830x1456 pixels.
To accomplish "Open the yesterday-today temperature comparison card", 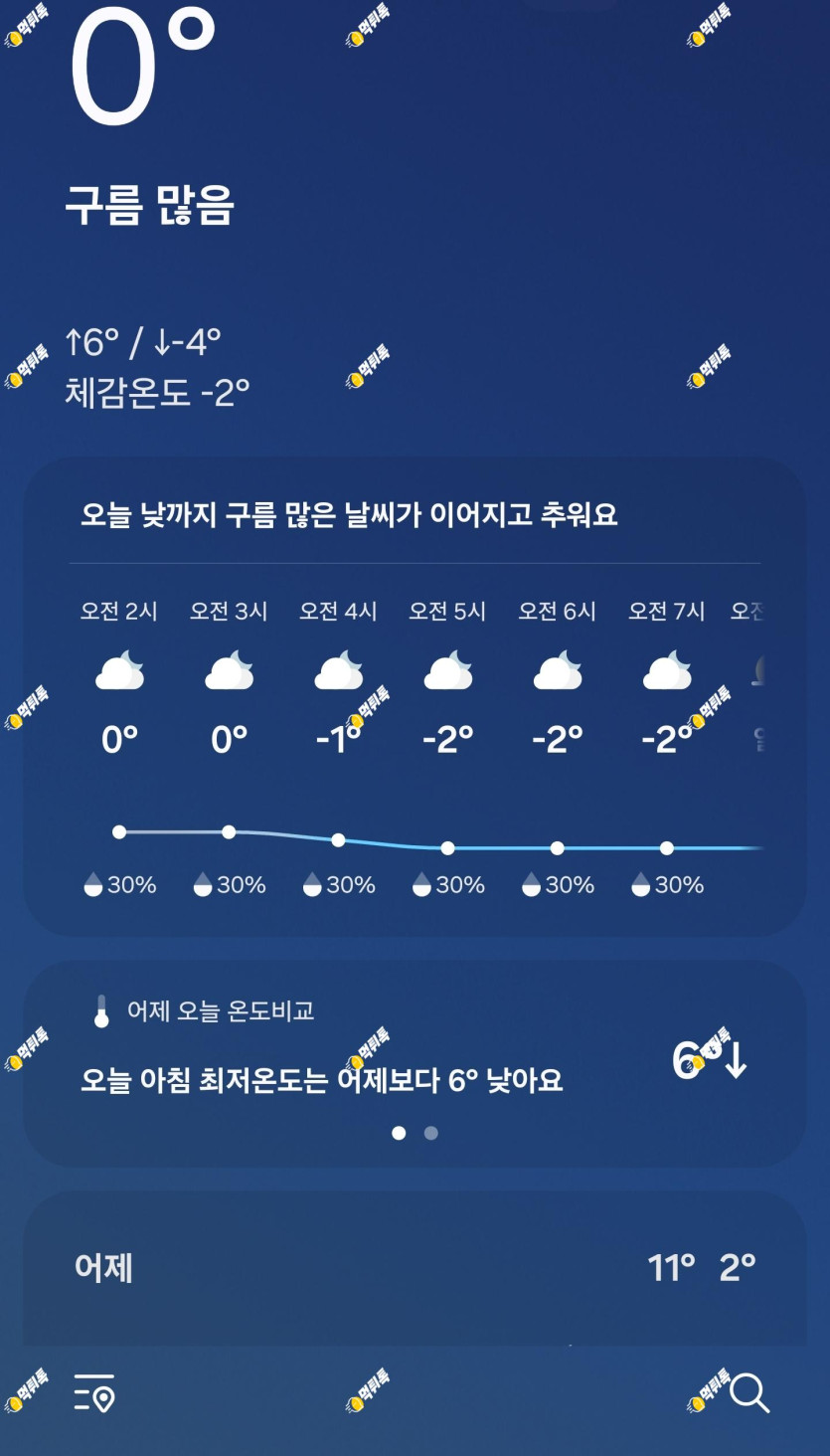I will pos(415,1063).
